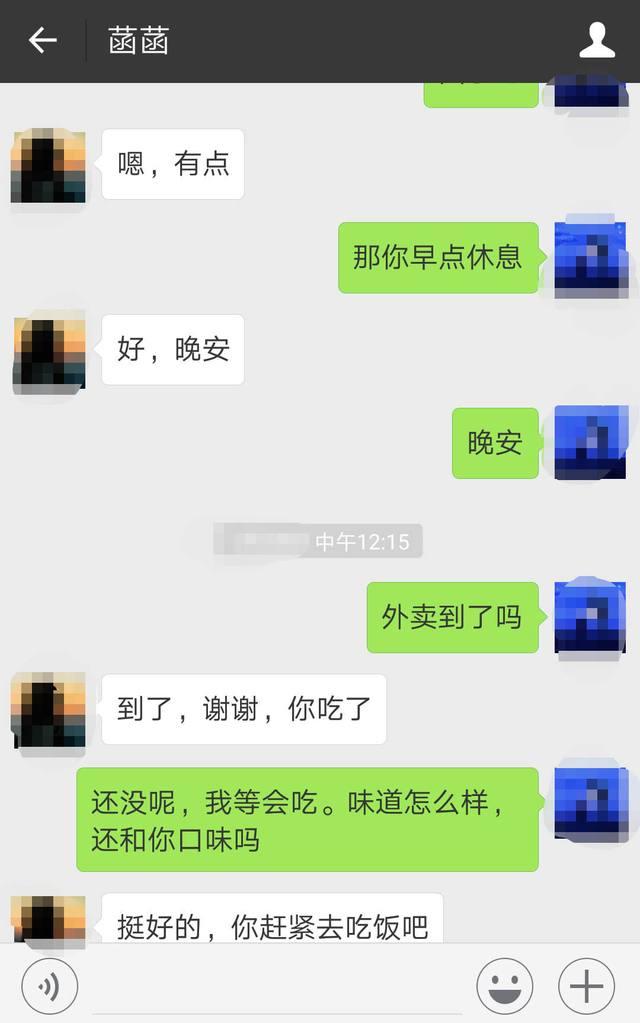The image size is (640, 1023).
Task: Open the plus attachments menu
Action: [586, 986]
